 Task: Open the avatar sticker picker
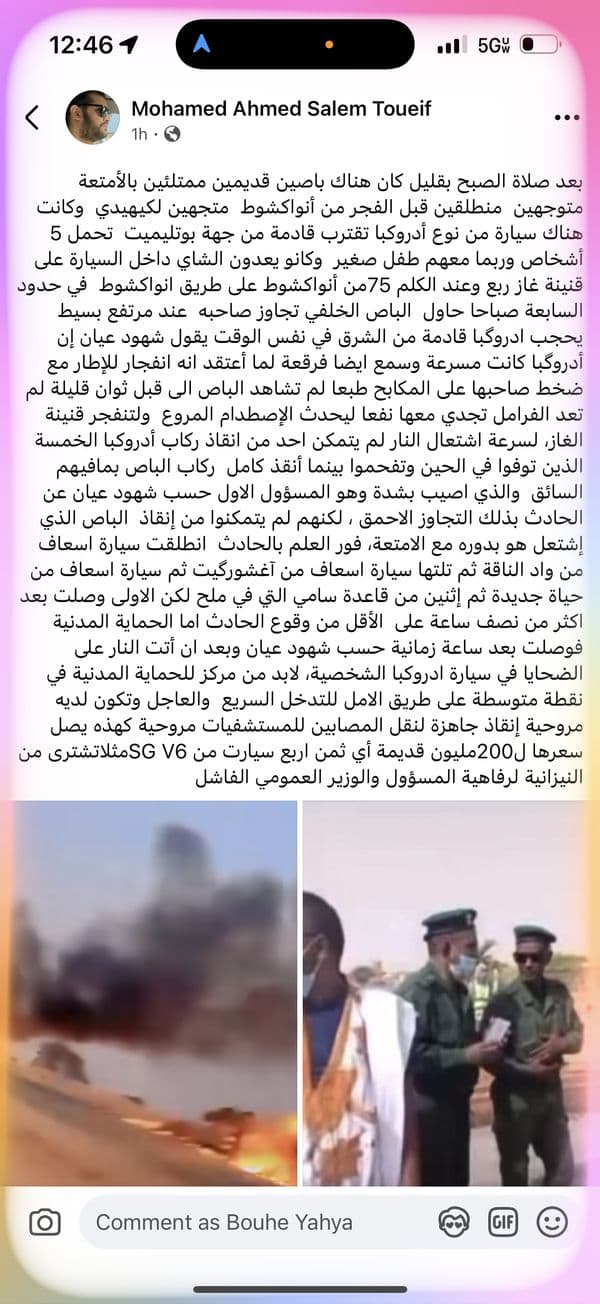453,1222
